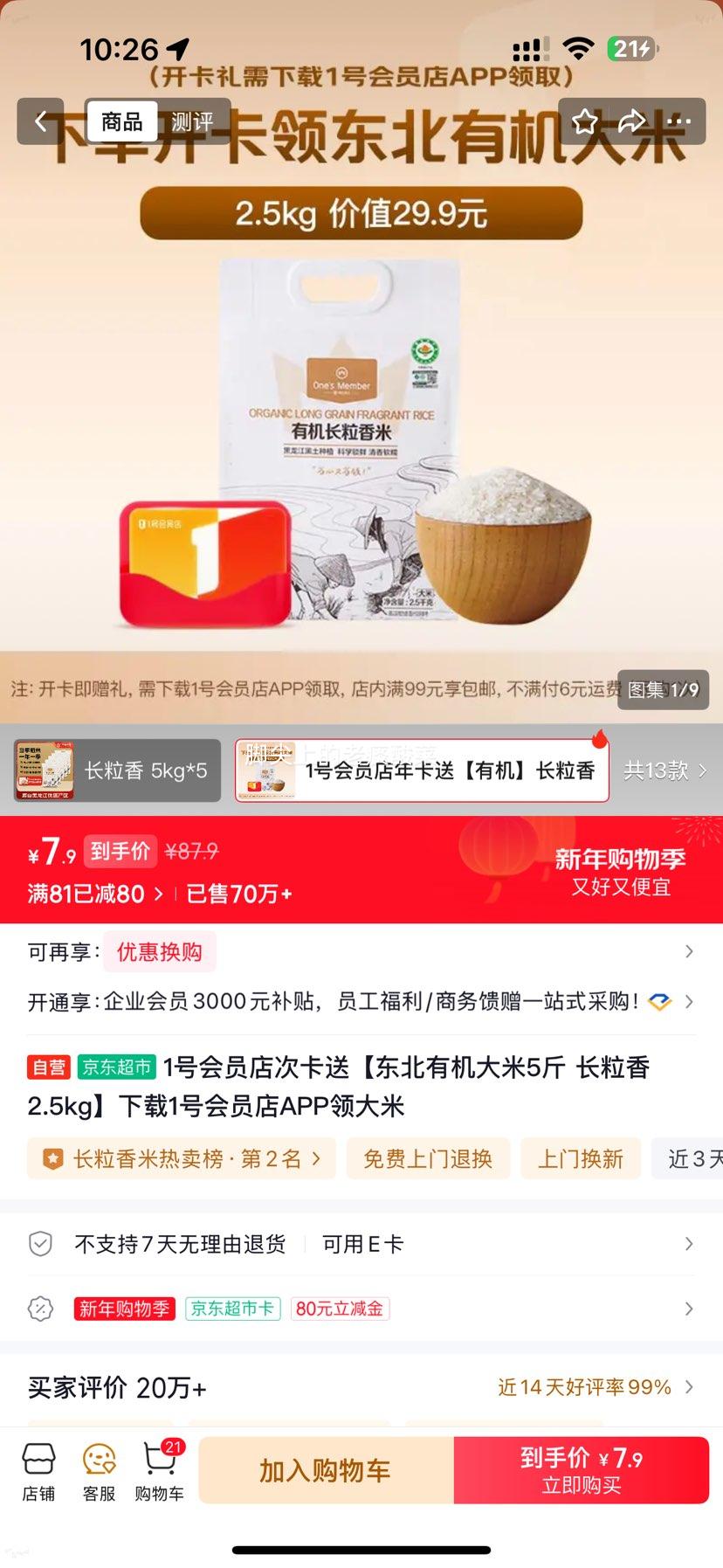The image size is (723, 1568).
Task: Select the 商品 tab
Action: (122, 121)
